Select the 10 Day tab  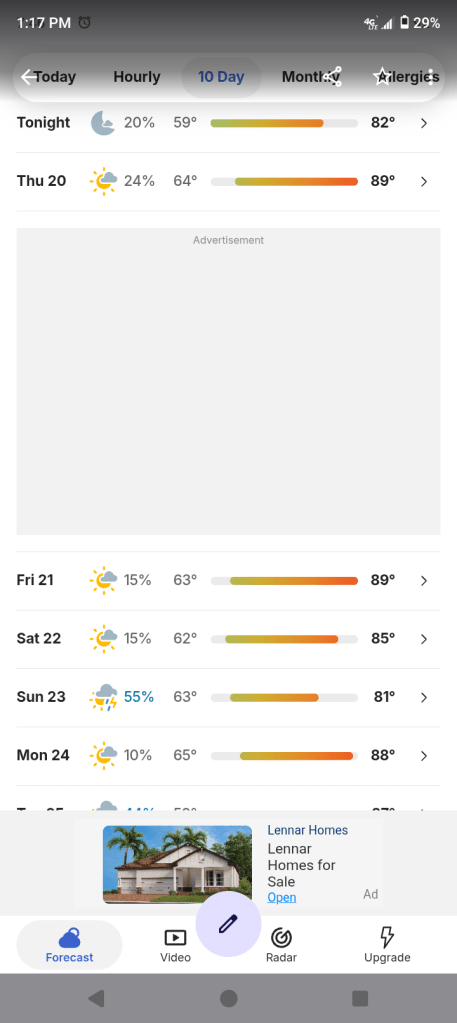click(221, 77)
